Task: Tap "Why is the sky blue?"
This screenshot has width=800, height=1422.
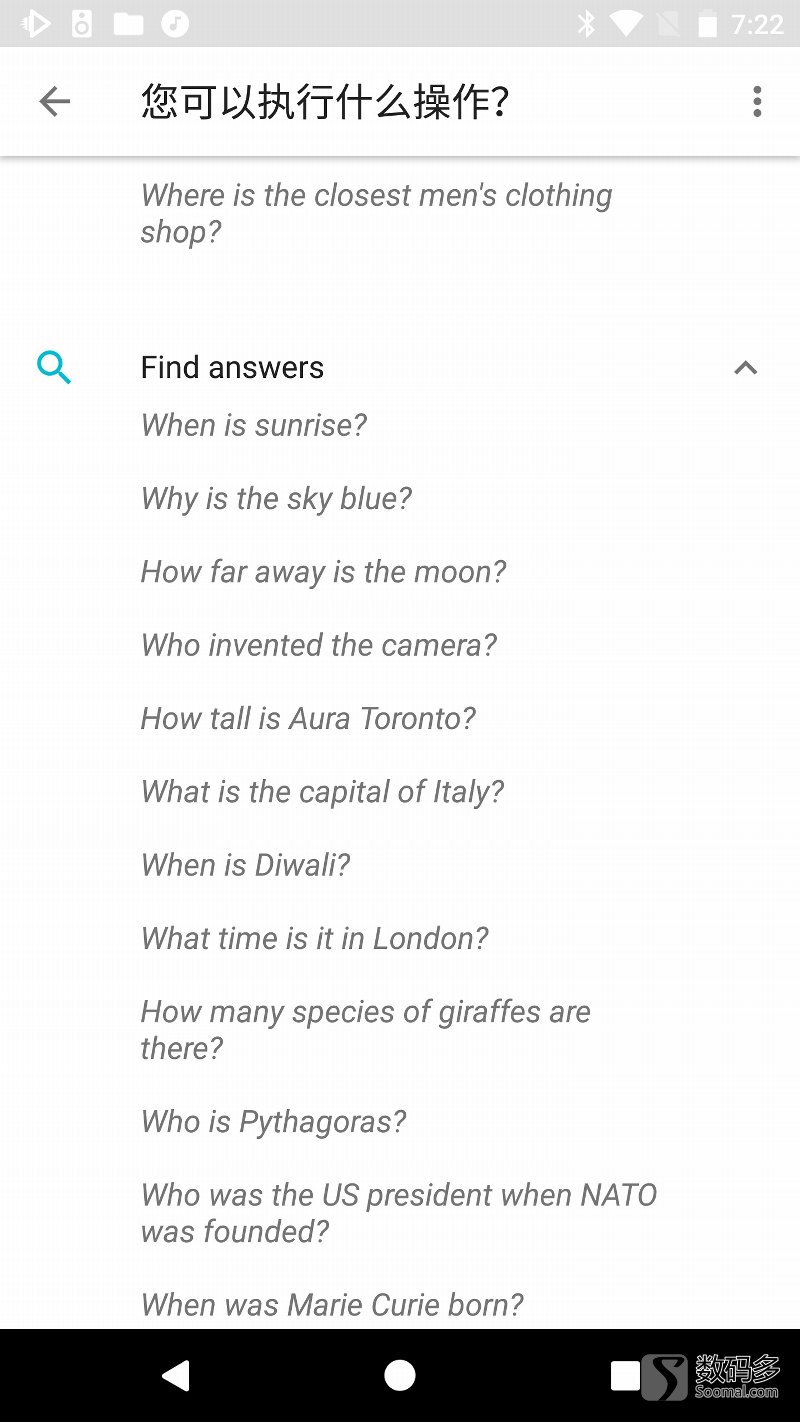Action: pos(276,498)
